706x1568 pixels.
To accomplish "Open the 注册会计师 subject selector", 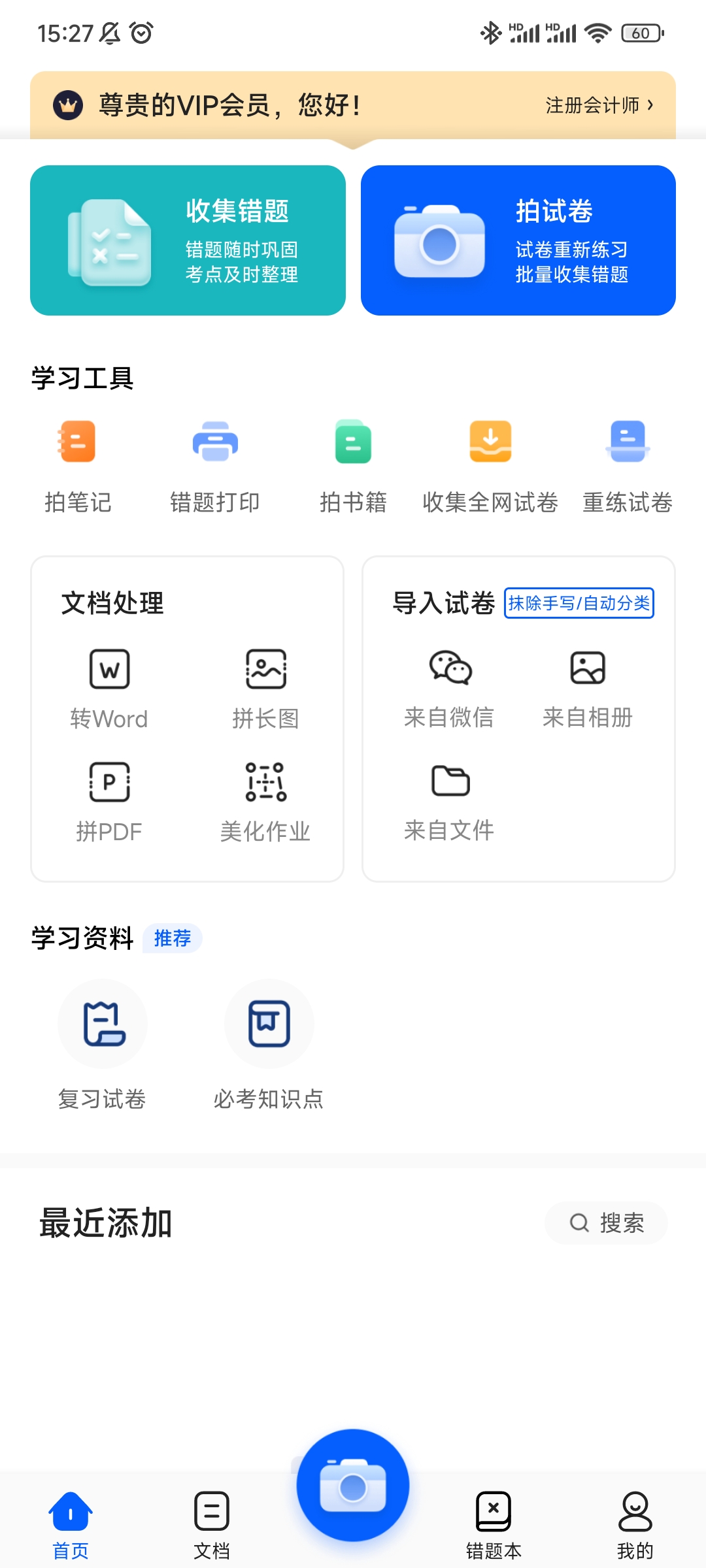I will [599, 105].
